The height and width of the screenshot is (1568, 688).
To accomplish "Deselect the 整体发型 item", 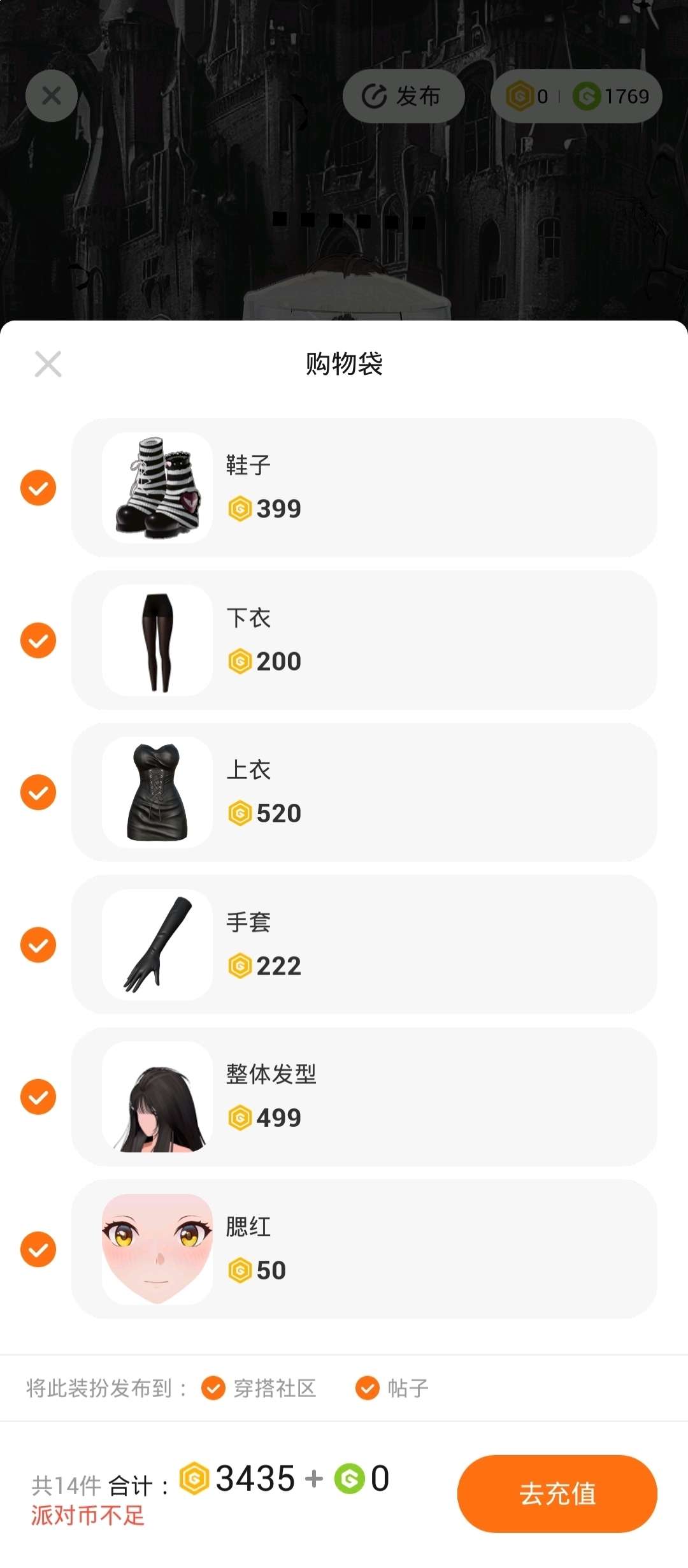I will pos(38,1097).
